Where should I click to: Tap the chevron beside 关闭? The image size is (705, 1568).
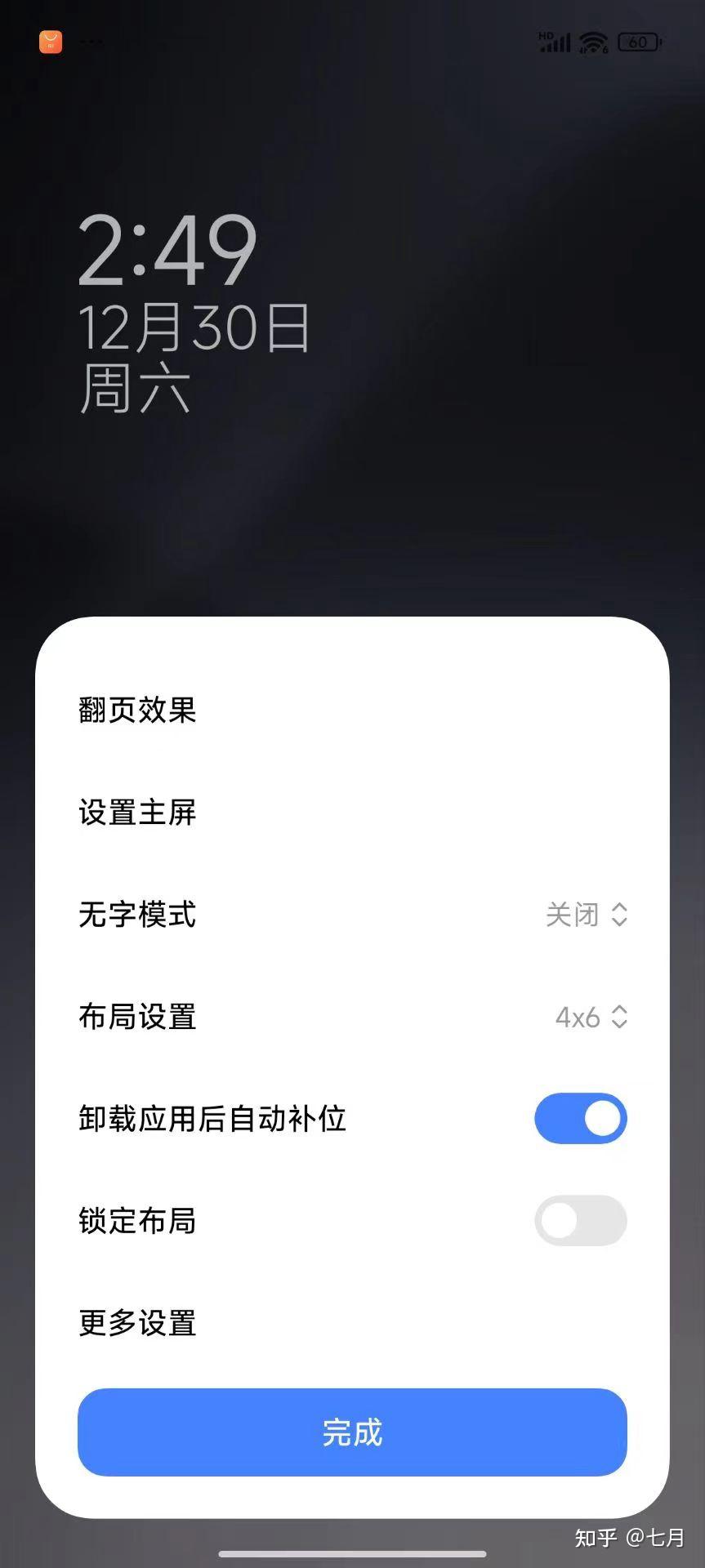tap(621, 915)
